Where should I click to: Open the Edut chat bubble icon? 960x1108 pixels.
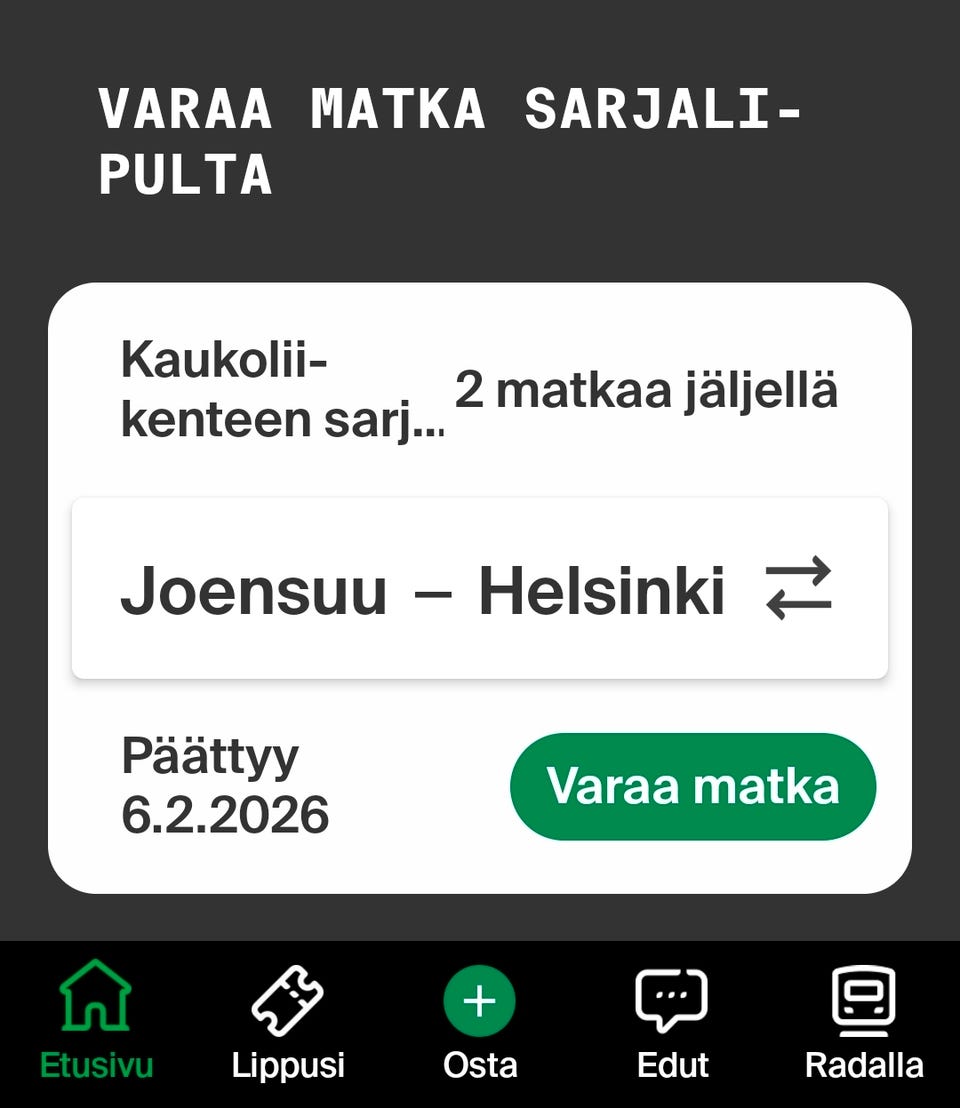click(671, 995)
